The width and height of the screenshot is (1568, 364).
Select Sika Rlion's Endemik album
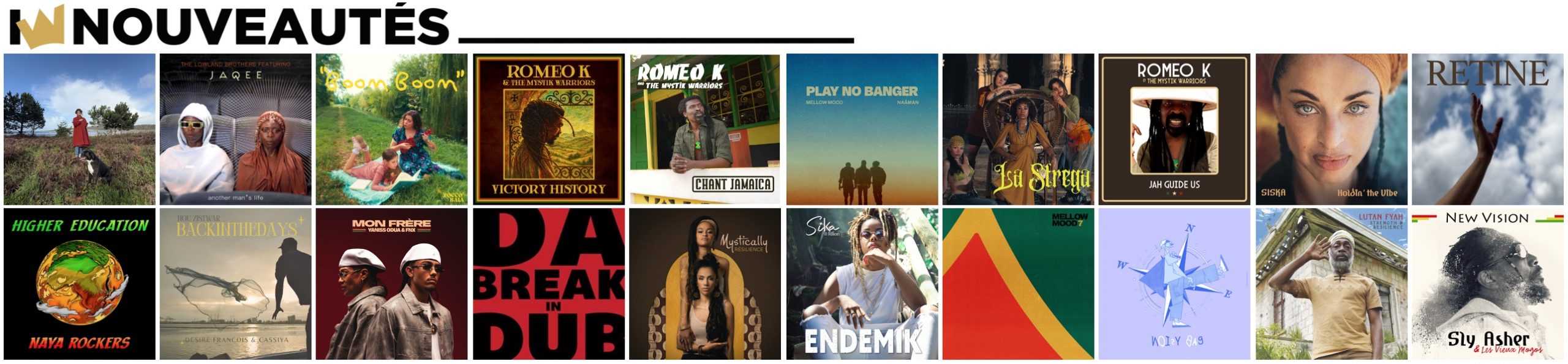coord(862,284)
